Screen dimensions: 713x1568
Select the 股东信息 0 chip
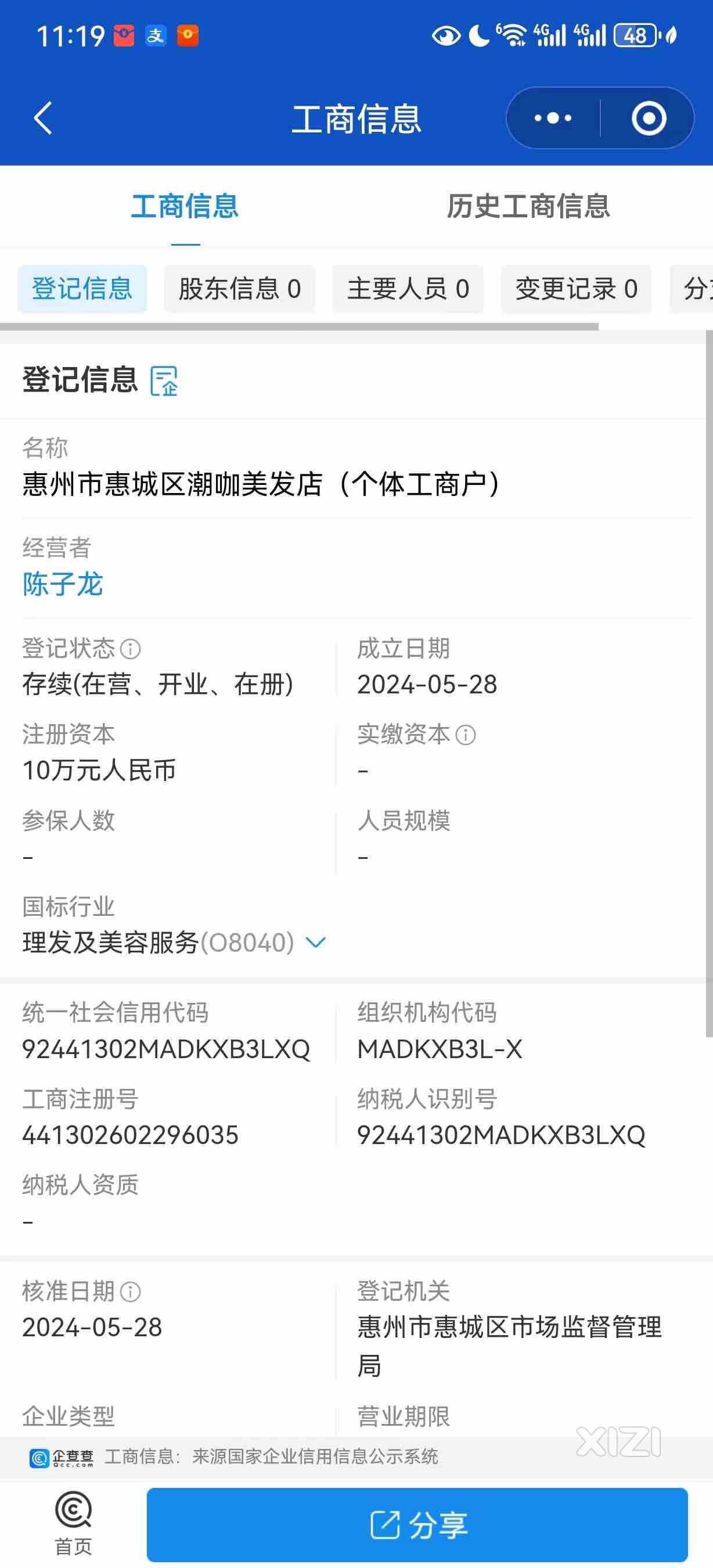click(240, 289)
